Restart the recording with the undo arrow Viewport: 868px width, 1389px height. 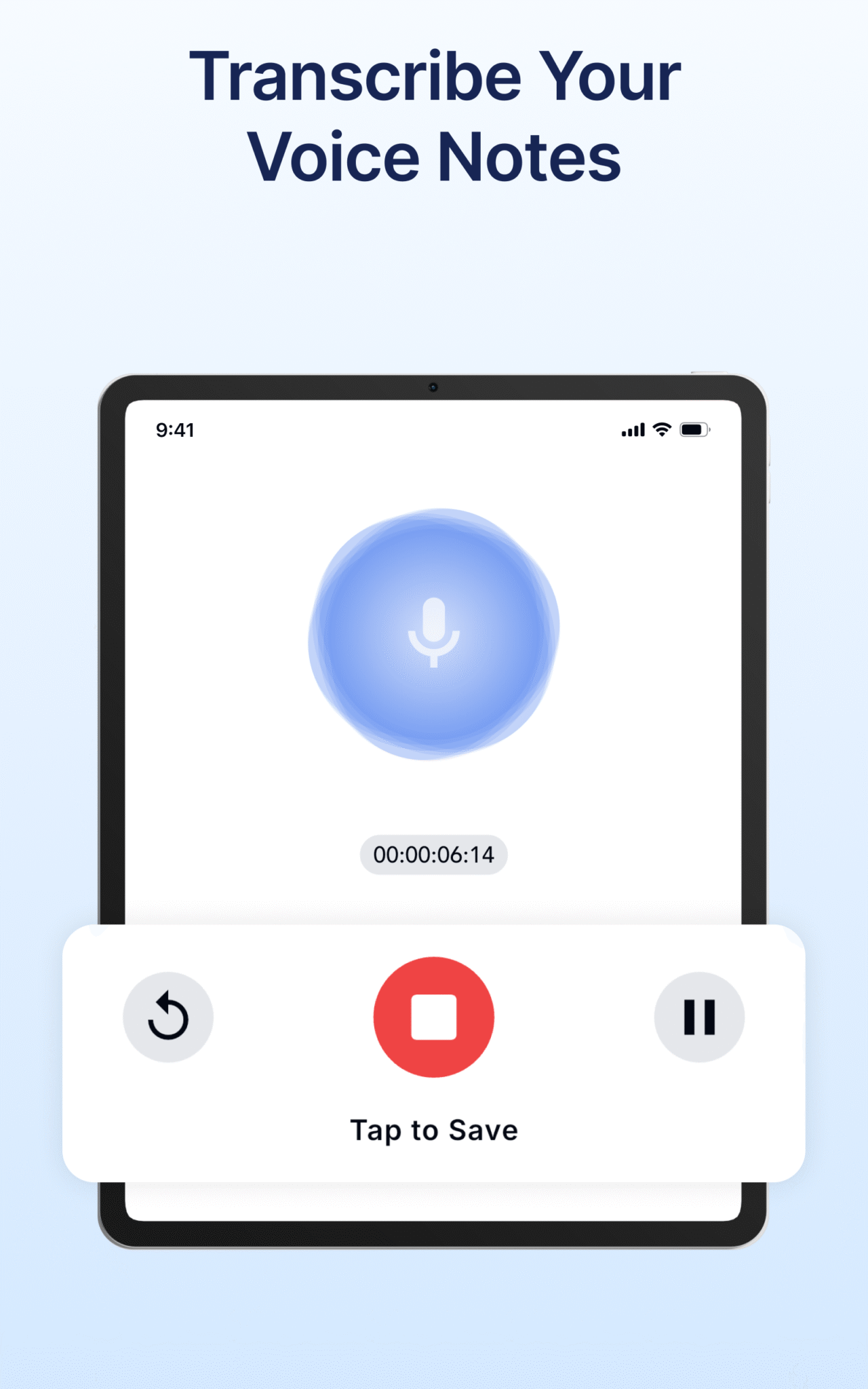[x=167, y=1015]
